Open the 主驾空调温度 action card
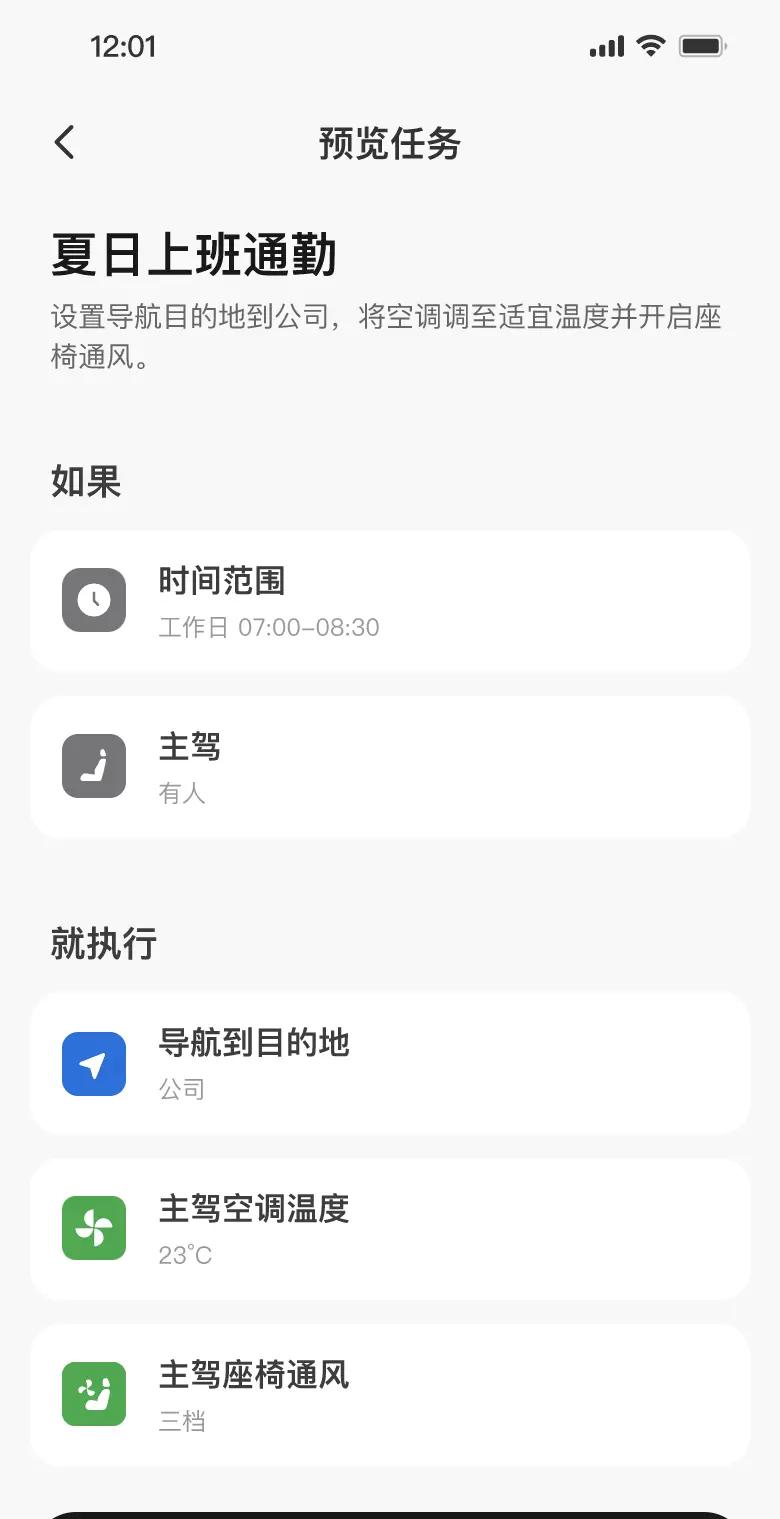 coord(390,1229)
